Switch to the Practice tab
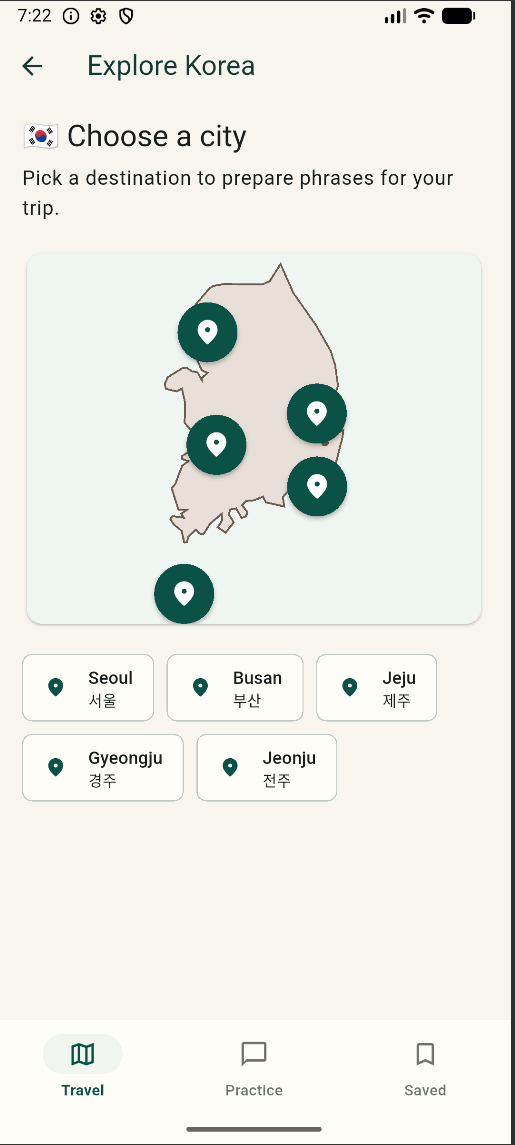 (253, 1069)
